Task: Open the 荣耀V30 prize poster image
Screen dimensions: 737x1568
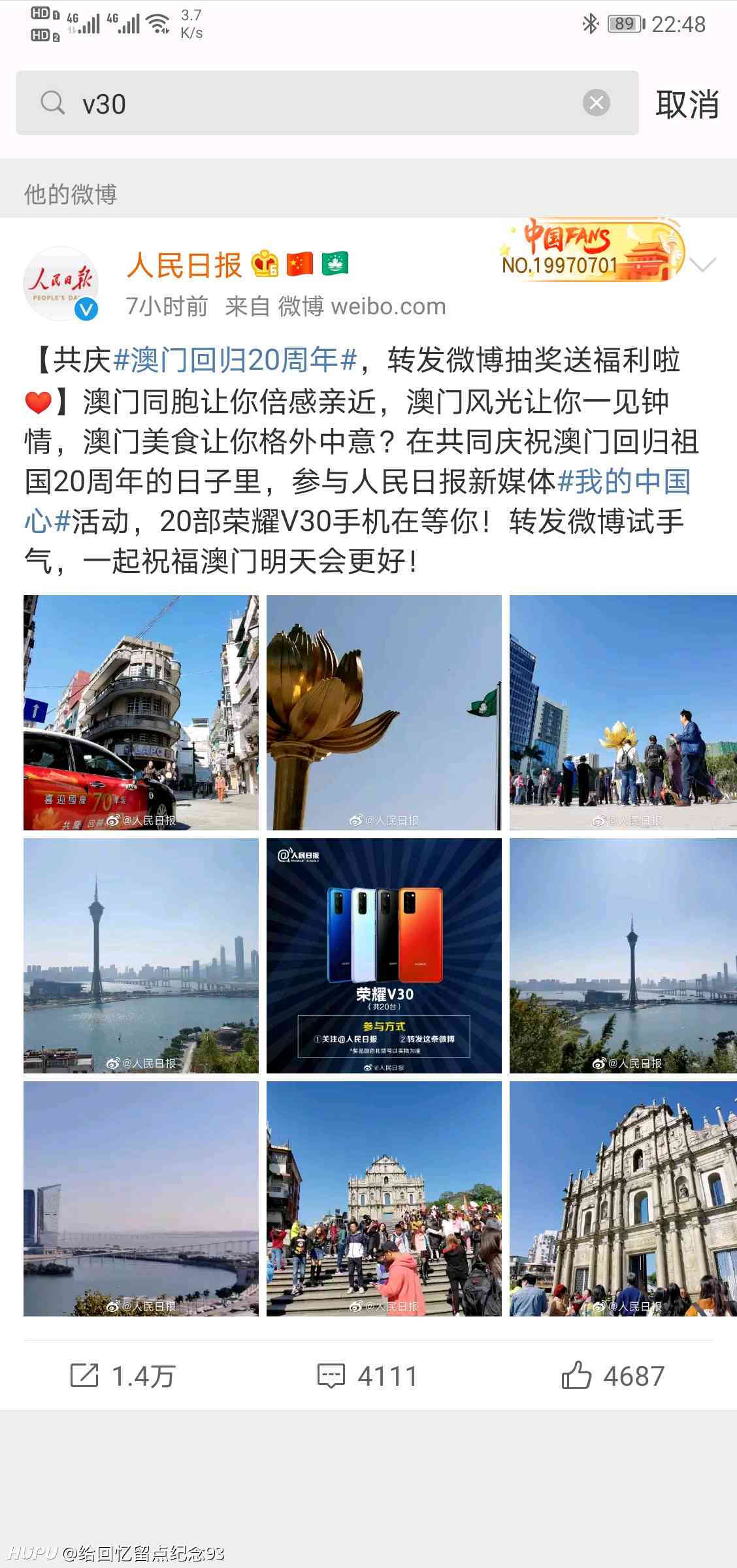Action: [384, 956]
